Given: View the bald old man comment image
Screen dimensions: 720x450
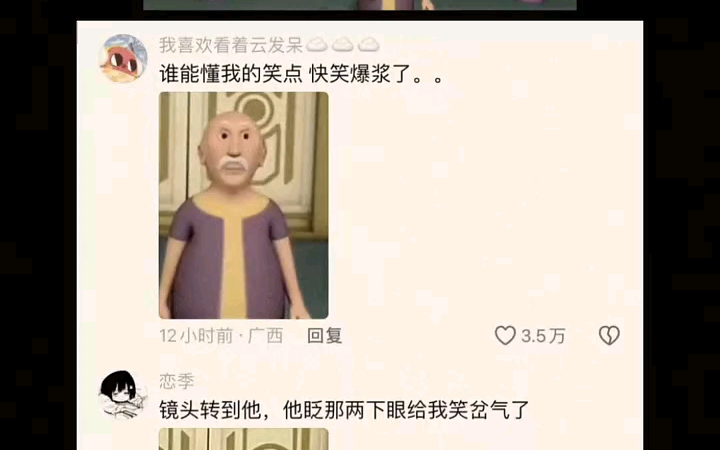Looking at the screenshot, I should pos(243,205).
